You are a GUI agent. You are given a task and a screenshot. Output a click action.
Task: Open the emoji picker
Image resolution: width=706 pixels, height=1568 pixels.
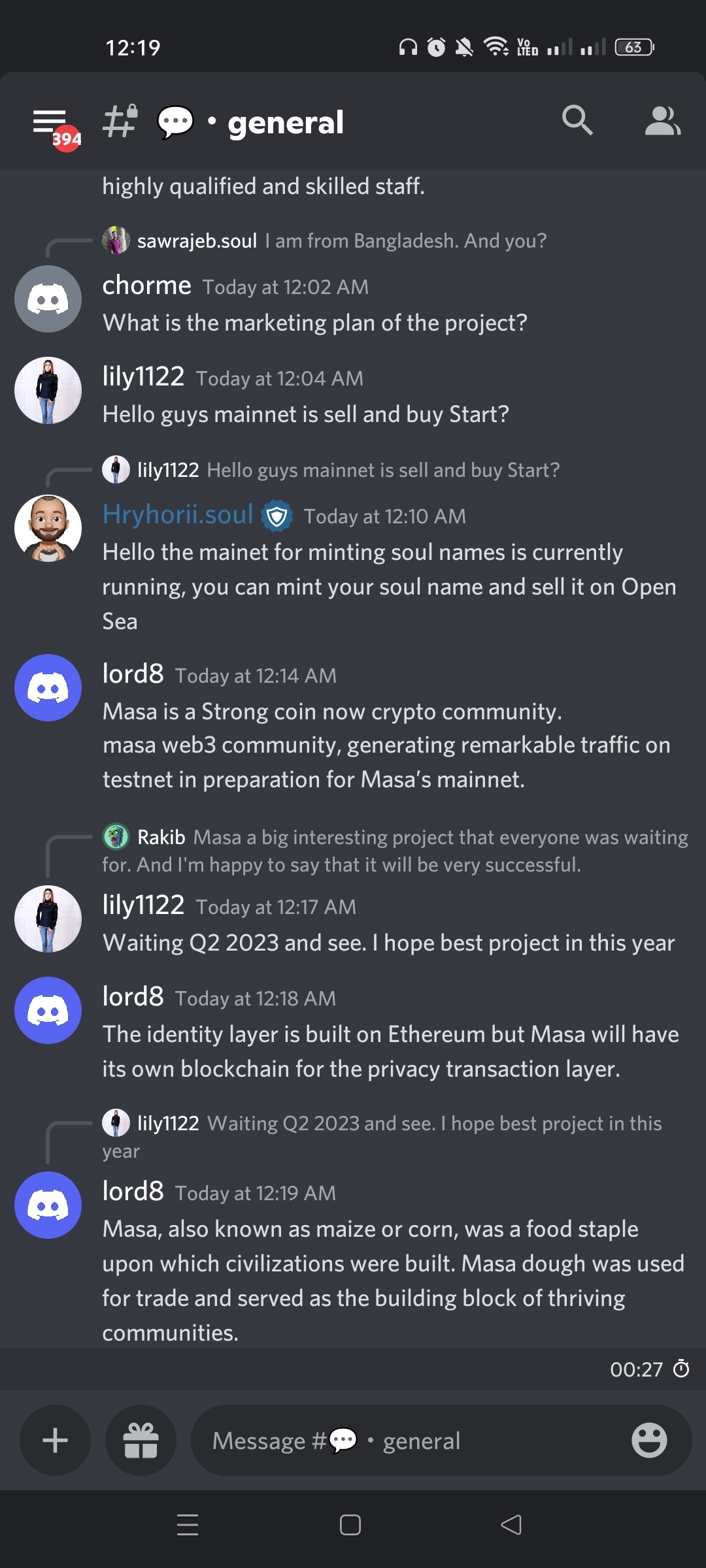coord(649,1441)
